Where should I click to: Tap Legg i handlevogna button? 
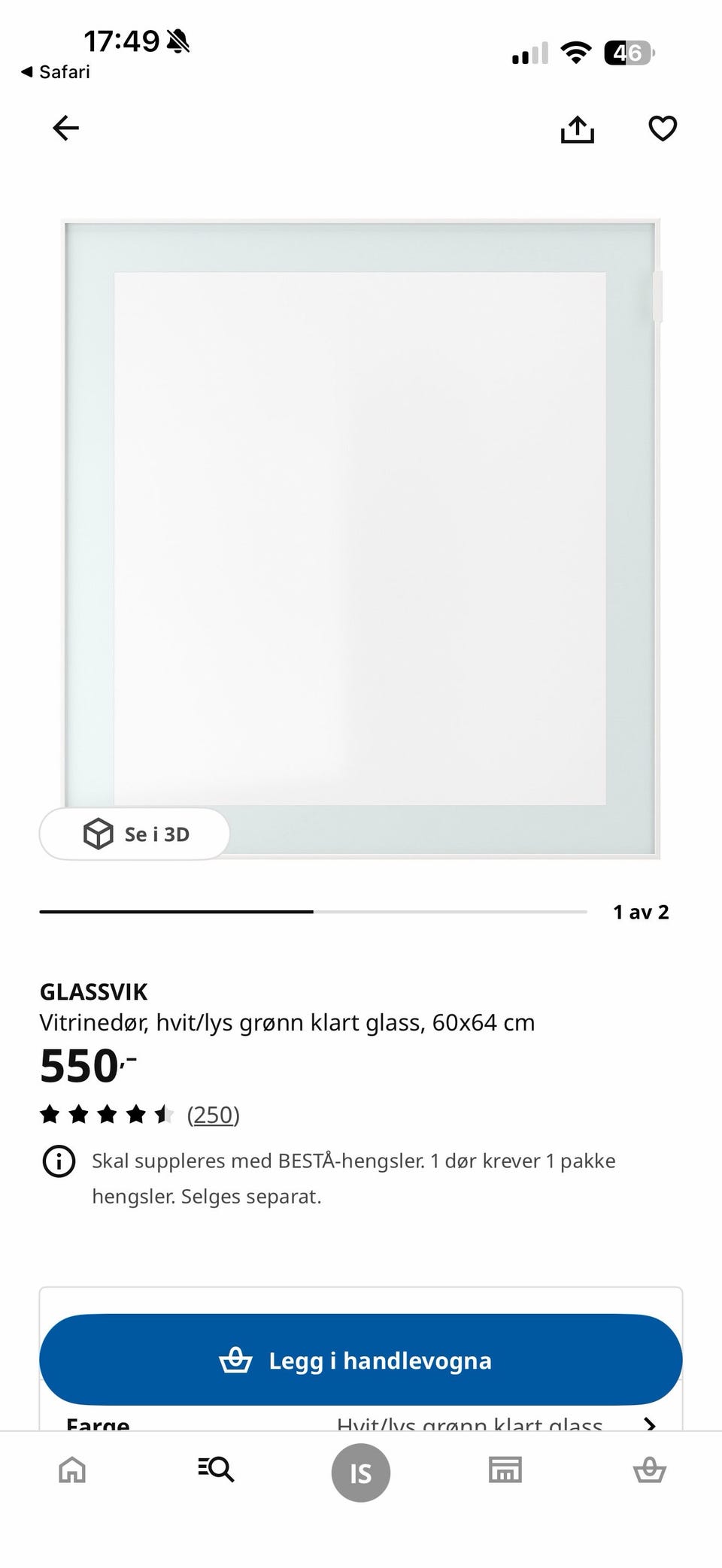coord(361,1360)
